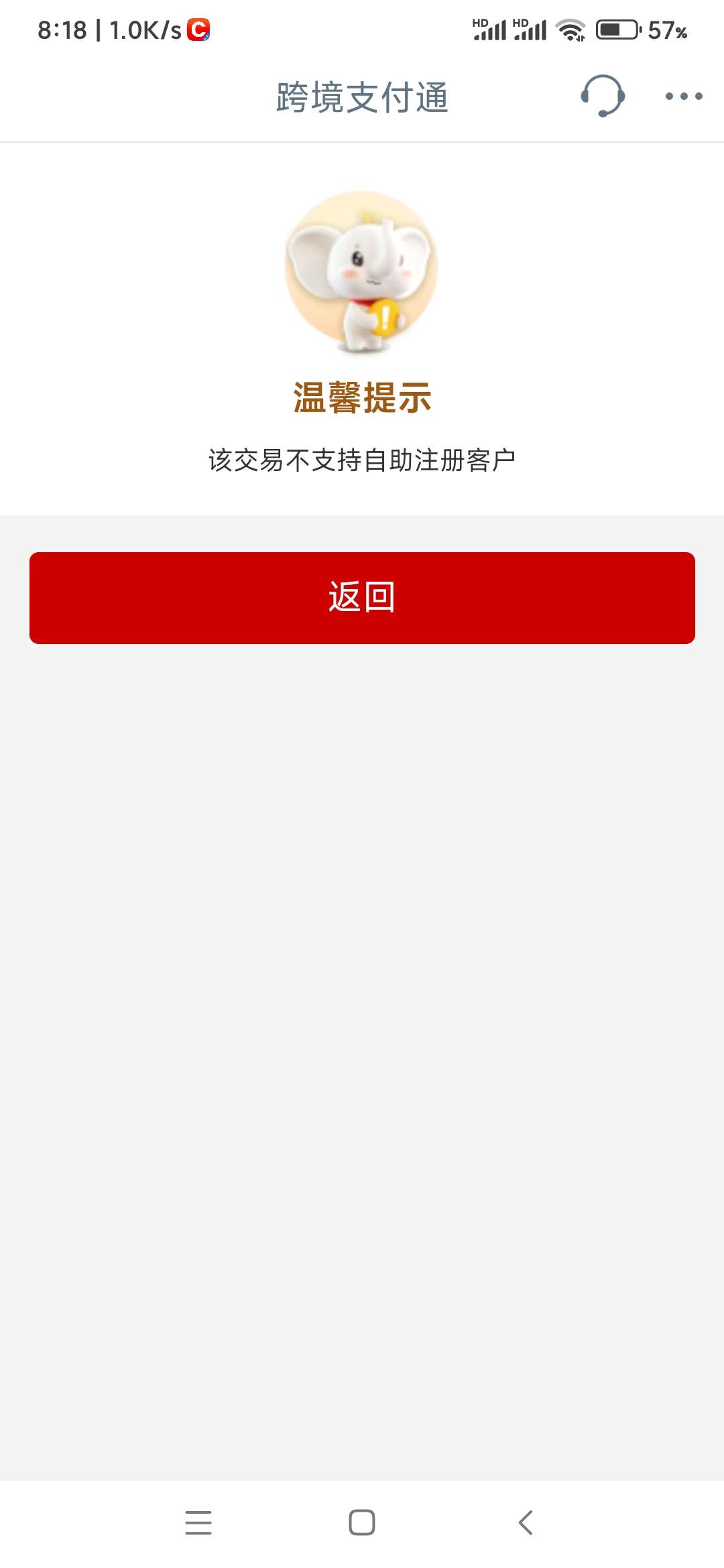Open recent apps from the navigation bar
Image resolution: width=724 pixels, height=1568 pixels.
coord(198,1522)
